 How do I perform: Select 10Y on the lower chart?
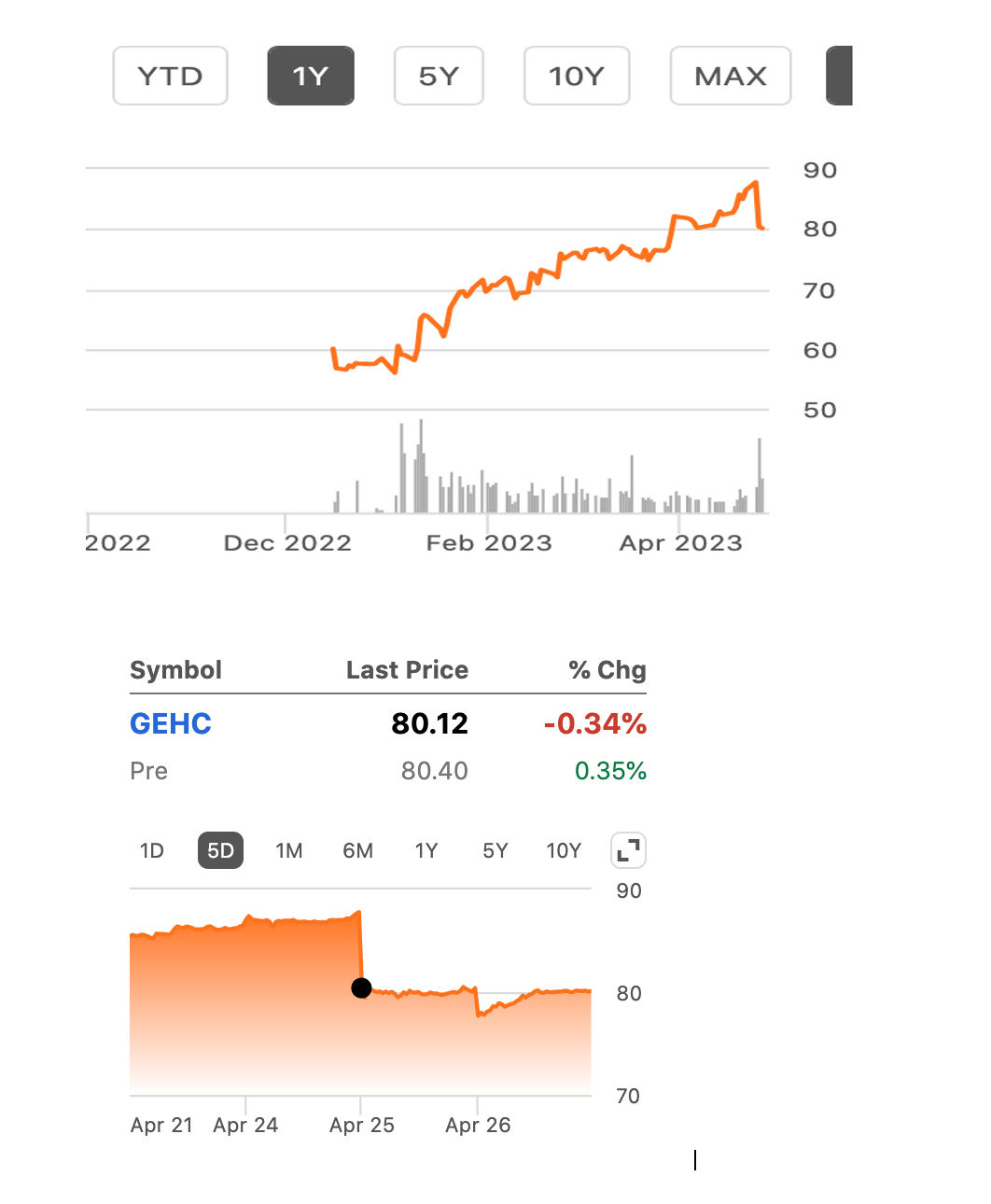564,850
